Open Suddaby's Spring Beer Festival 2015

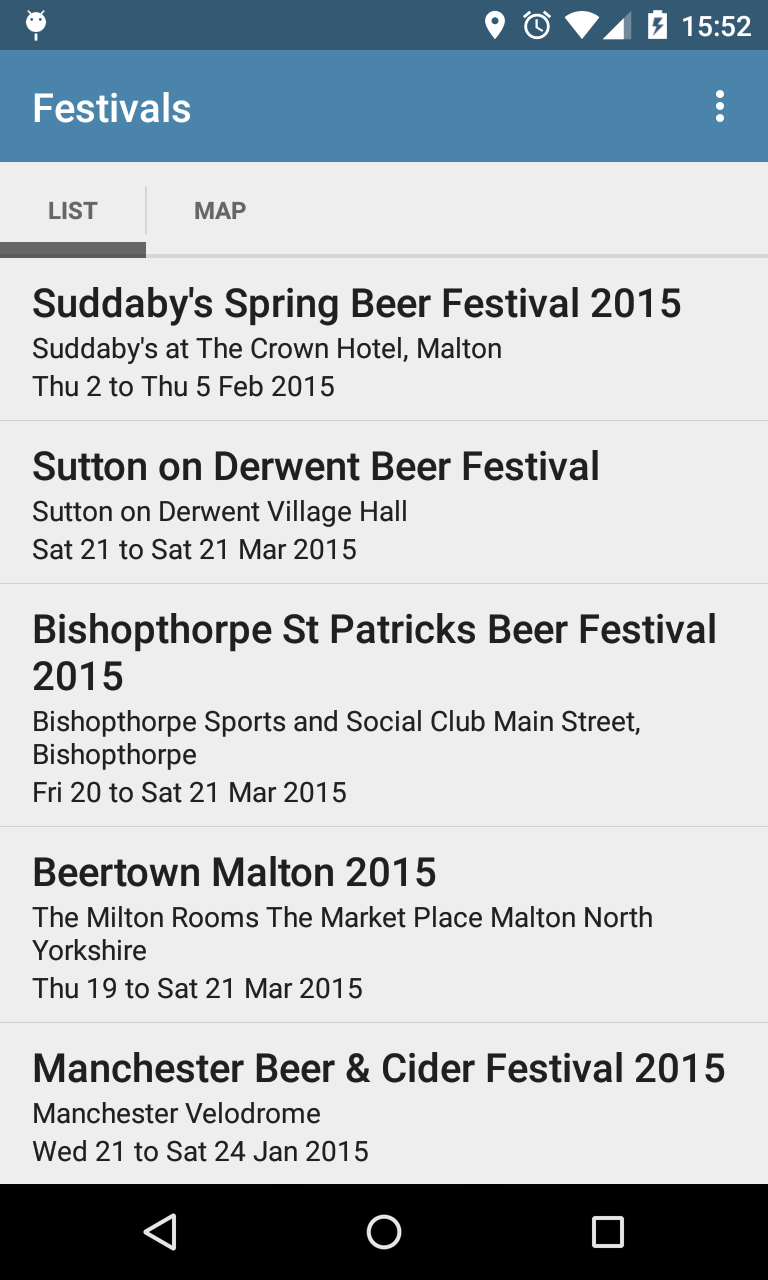click(384, 341)
